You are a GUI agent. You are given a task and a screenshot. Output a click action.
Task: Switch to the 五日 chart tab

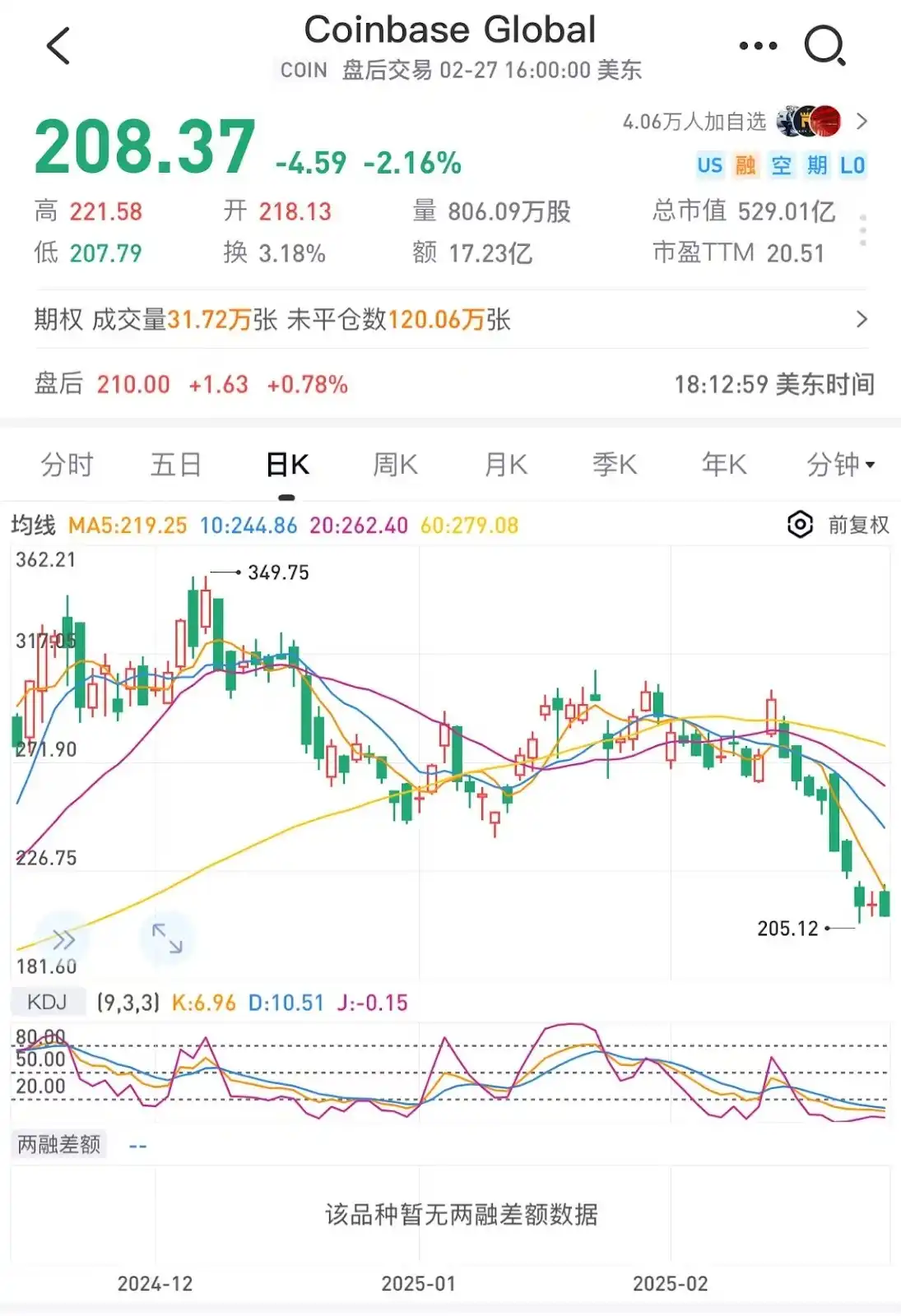tap(176, 465)
